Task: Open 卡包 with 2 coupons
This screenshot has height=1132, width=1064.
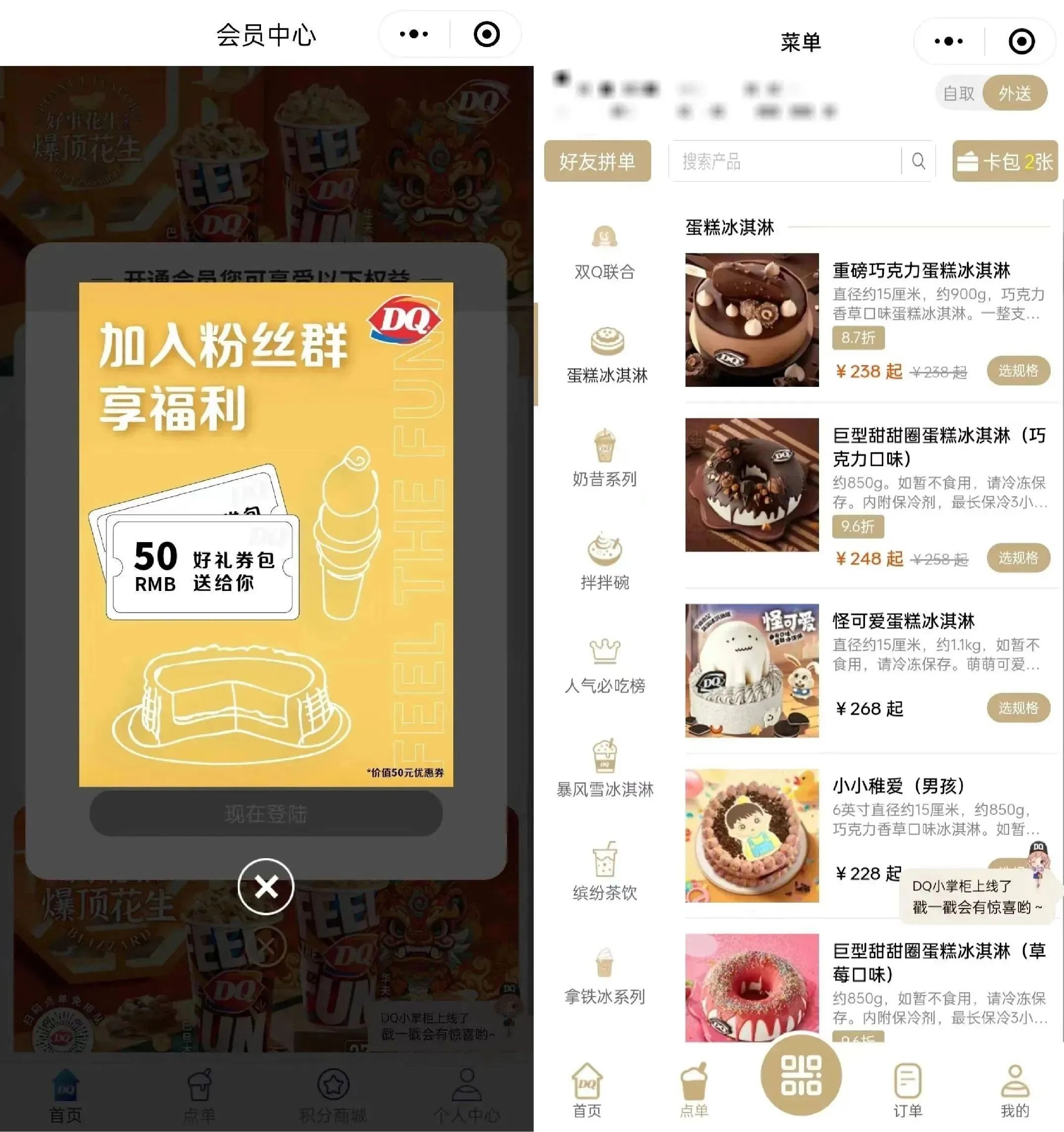Action: click(1005, 162)
